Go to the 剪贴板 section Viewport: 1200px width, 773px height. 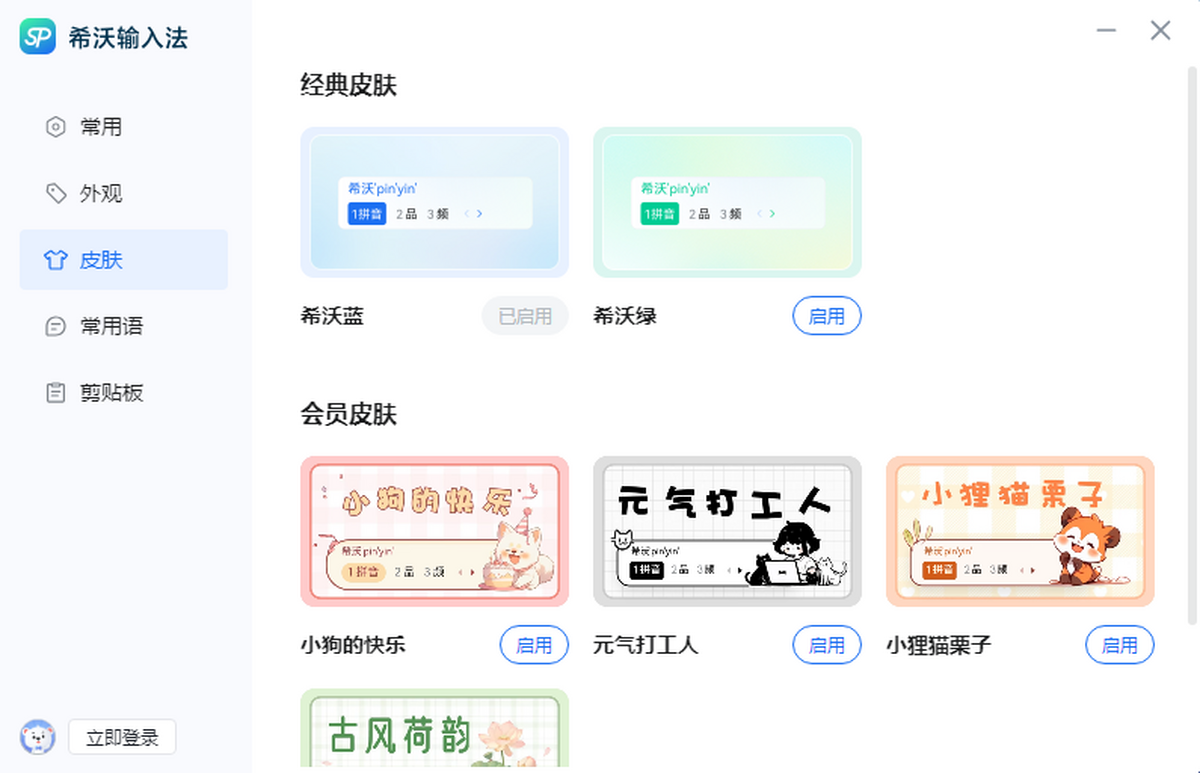point(110,392)
